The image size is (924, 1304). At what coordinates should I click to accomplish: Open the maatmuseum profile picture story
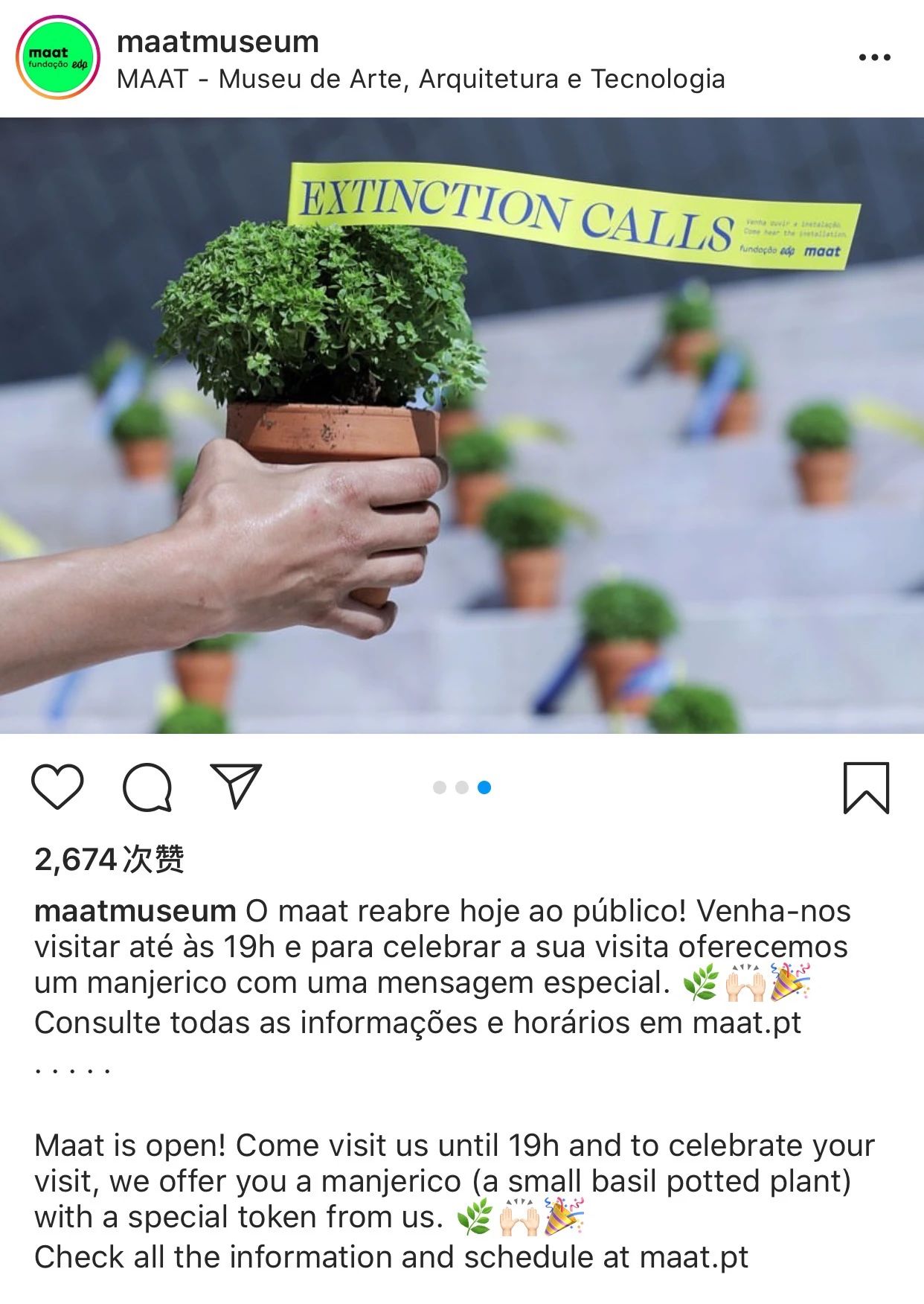(x=57, y=57)
